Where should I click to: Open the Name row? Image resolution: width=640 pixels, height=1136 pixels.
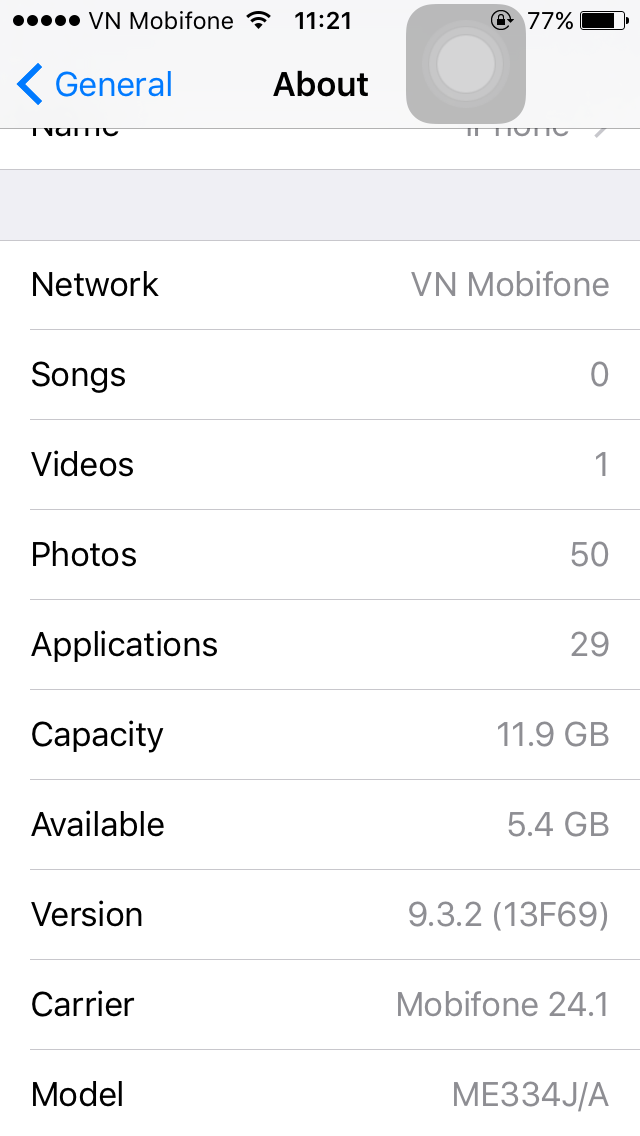(x=320, y=149)
